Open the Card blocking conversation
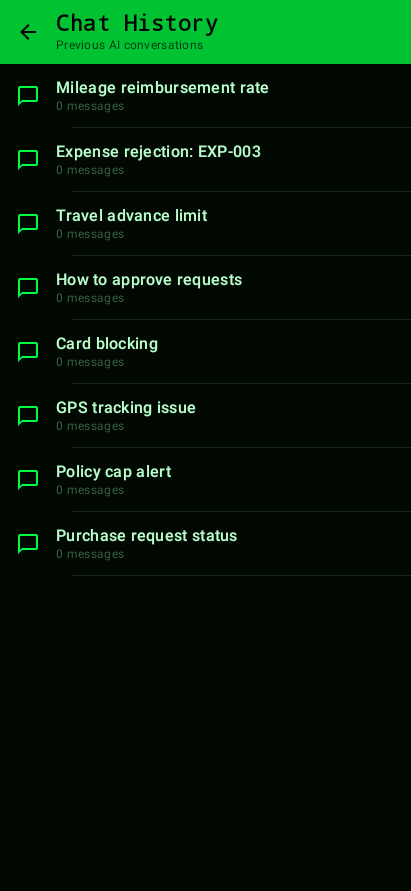This screenshot has height=891, width=411. pyautogui.click(x=205, y=352)
